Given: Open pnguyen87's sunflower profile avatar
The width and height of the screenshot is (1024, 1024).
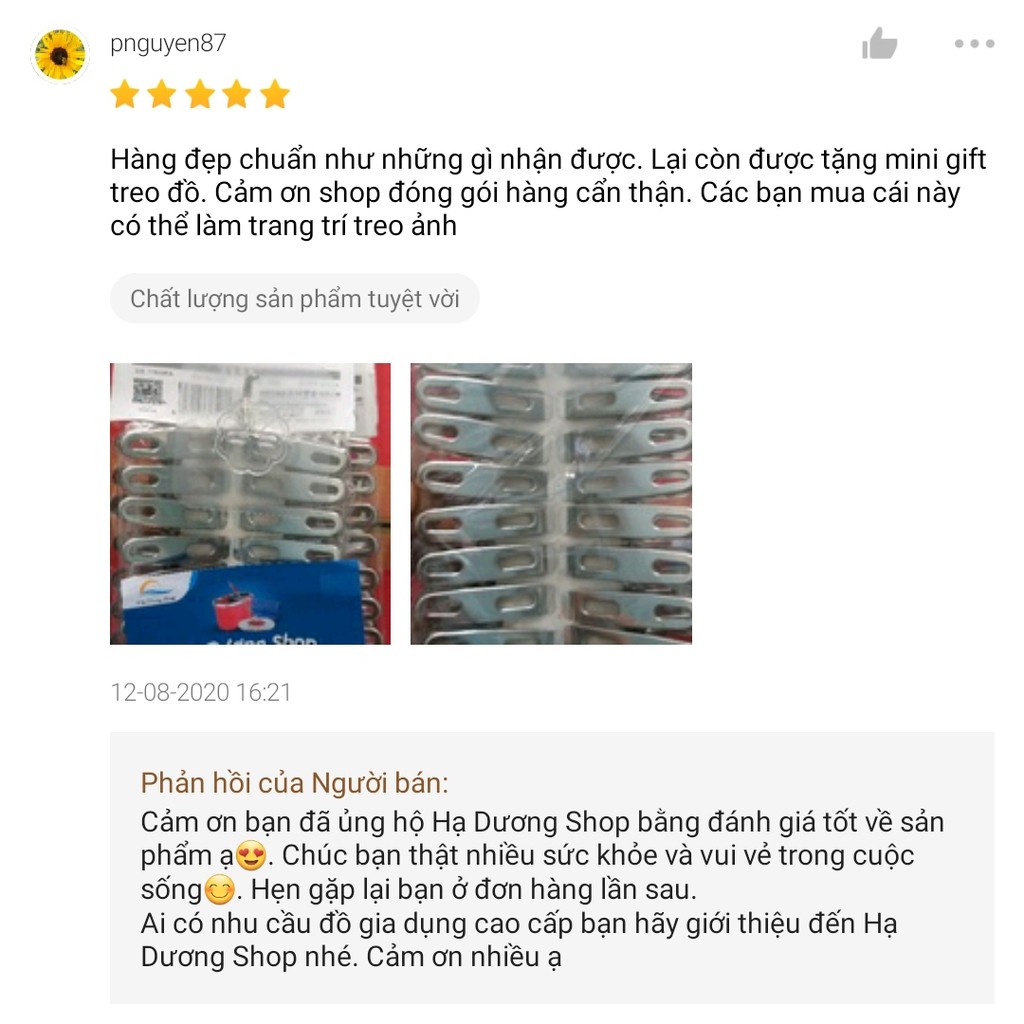Looking at the screenshot, I should 60,54.
